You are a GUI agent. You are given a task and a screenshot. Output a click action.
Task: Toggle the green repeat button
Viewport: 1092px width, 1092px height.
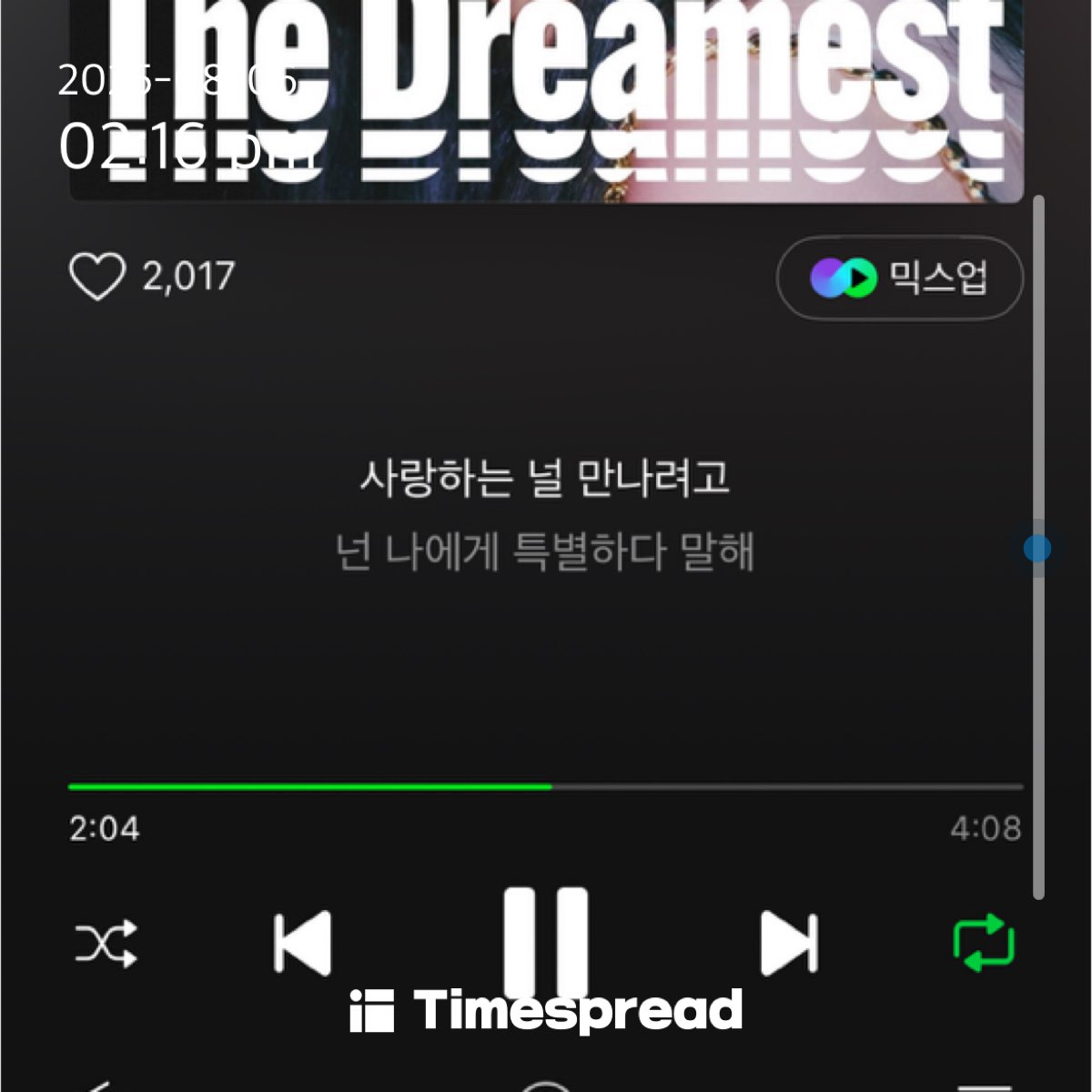(x=984, y=943)
